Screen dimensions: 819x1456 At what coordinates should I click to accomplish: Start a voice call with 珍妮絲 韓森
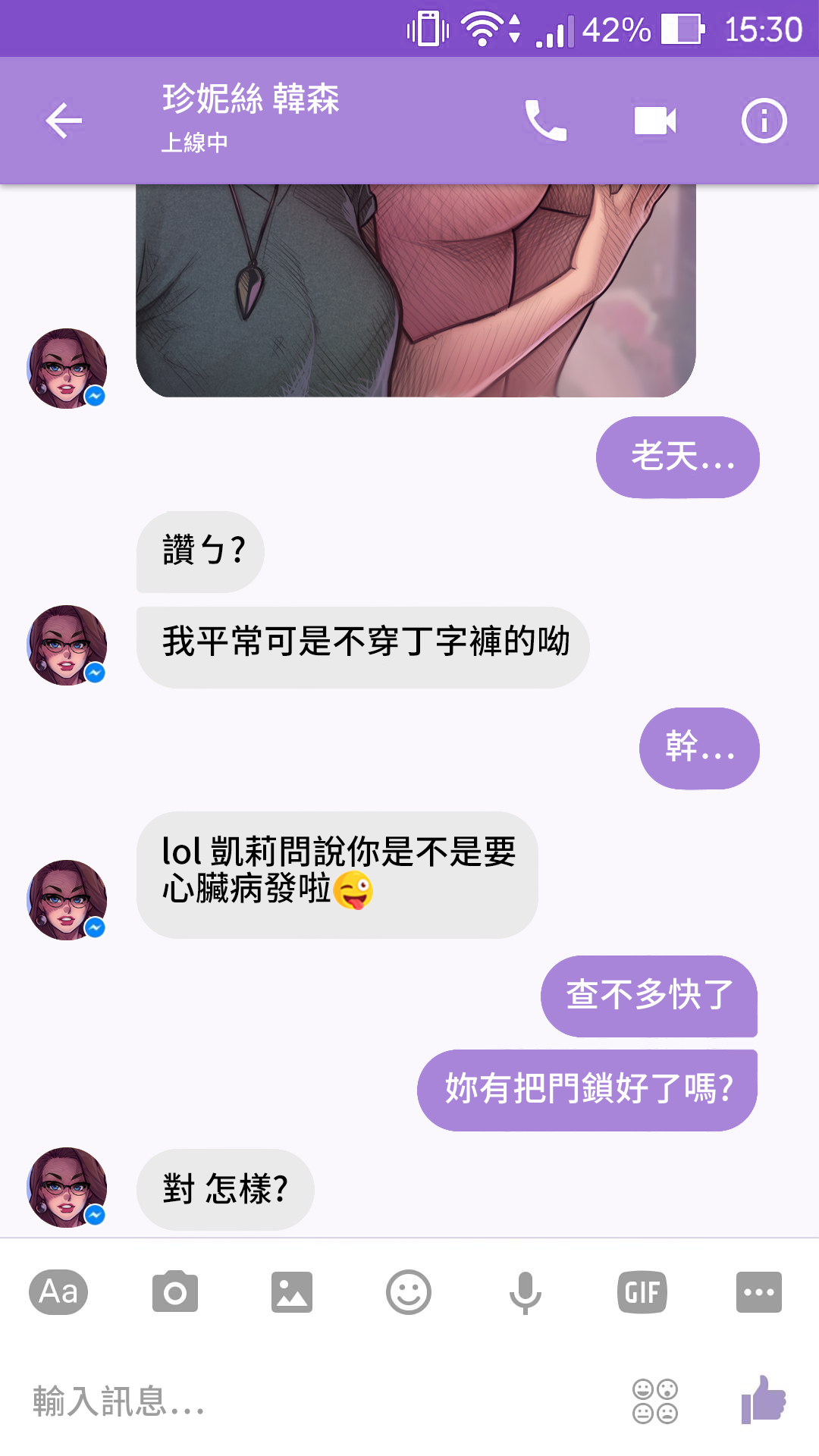[545, 121]
